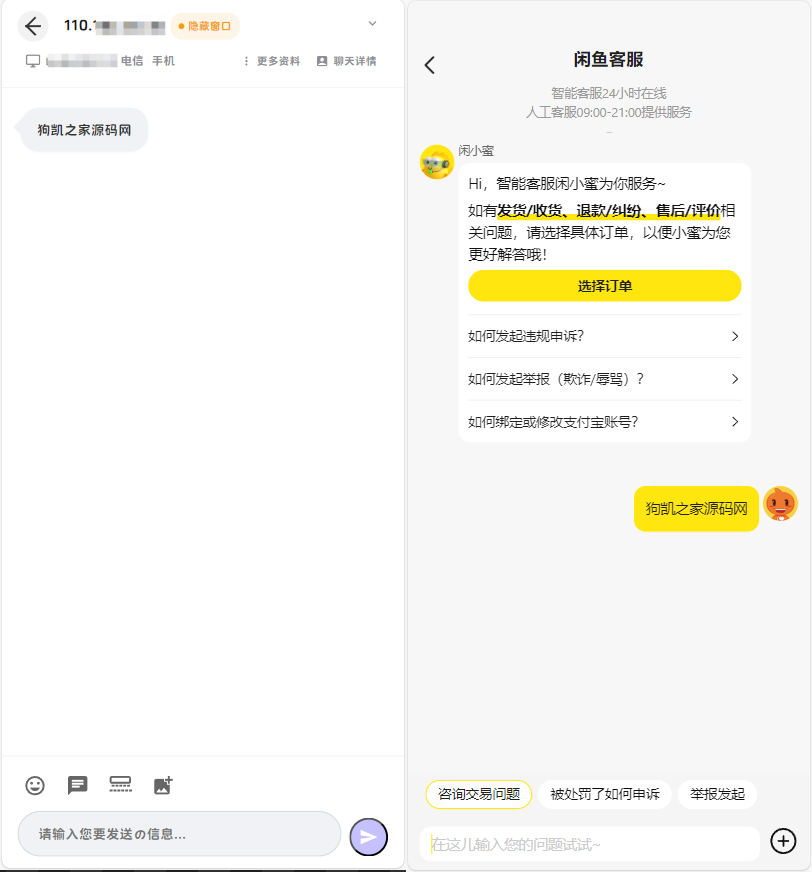Image resolution: width=812 pixels, height=872 pixels.
Task: Open quick replies with the message bubble icon
Action: [77, 785]
